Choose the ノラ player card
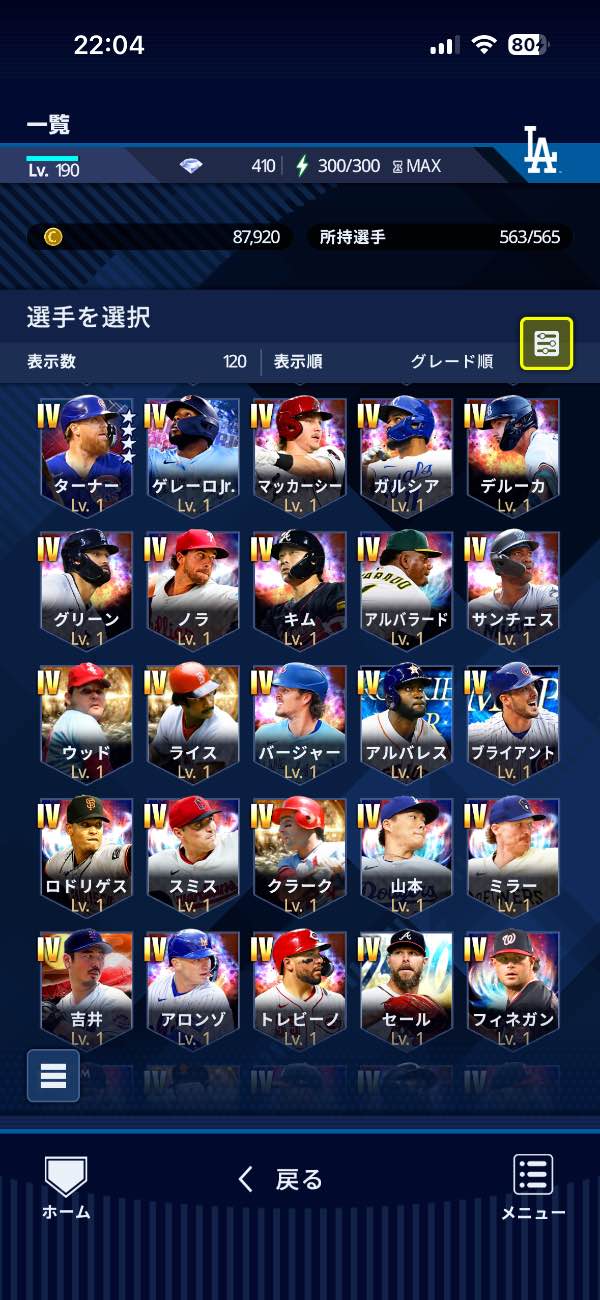The height and width of the screenshot is (1300, 600). coord(193,589)
